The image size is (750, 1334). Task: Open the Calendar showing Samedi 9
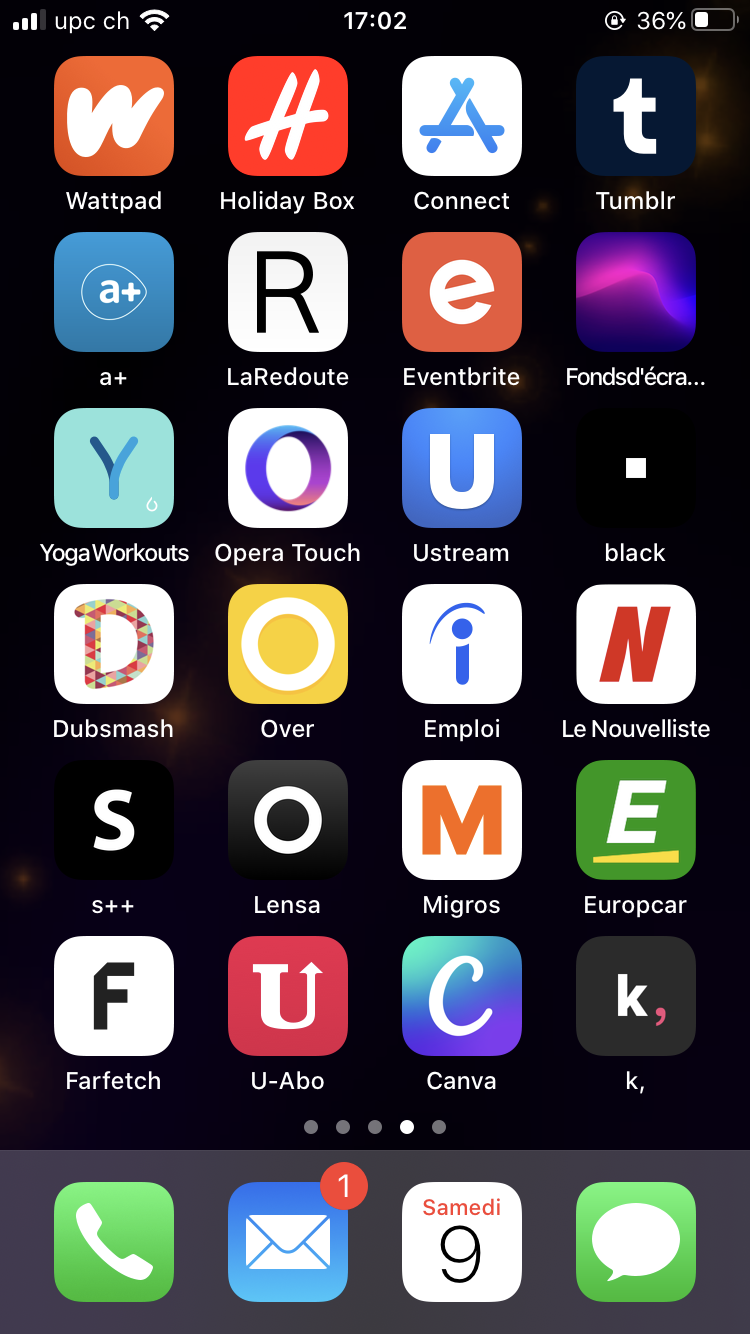[462, 1242]
